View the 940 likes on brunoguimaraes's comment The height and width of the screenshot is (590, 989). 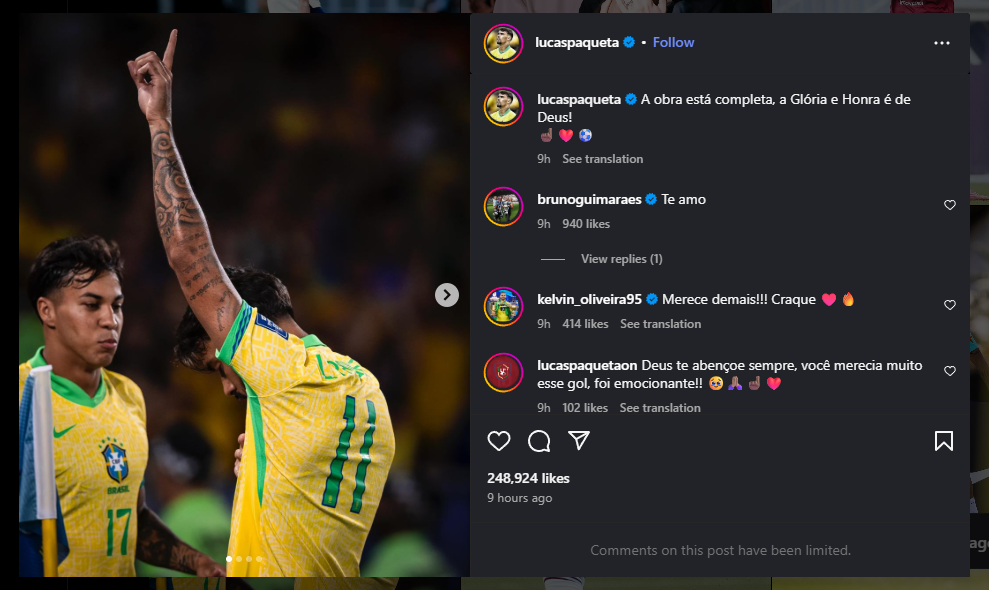pyautogui.click(x=586, y=224)
